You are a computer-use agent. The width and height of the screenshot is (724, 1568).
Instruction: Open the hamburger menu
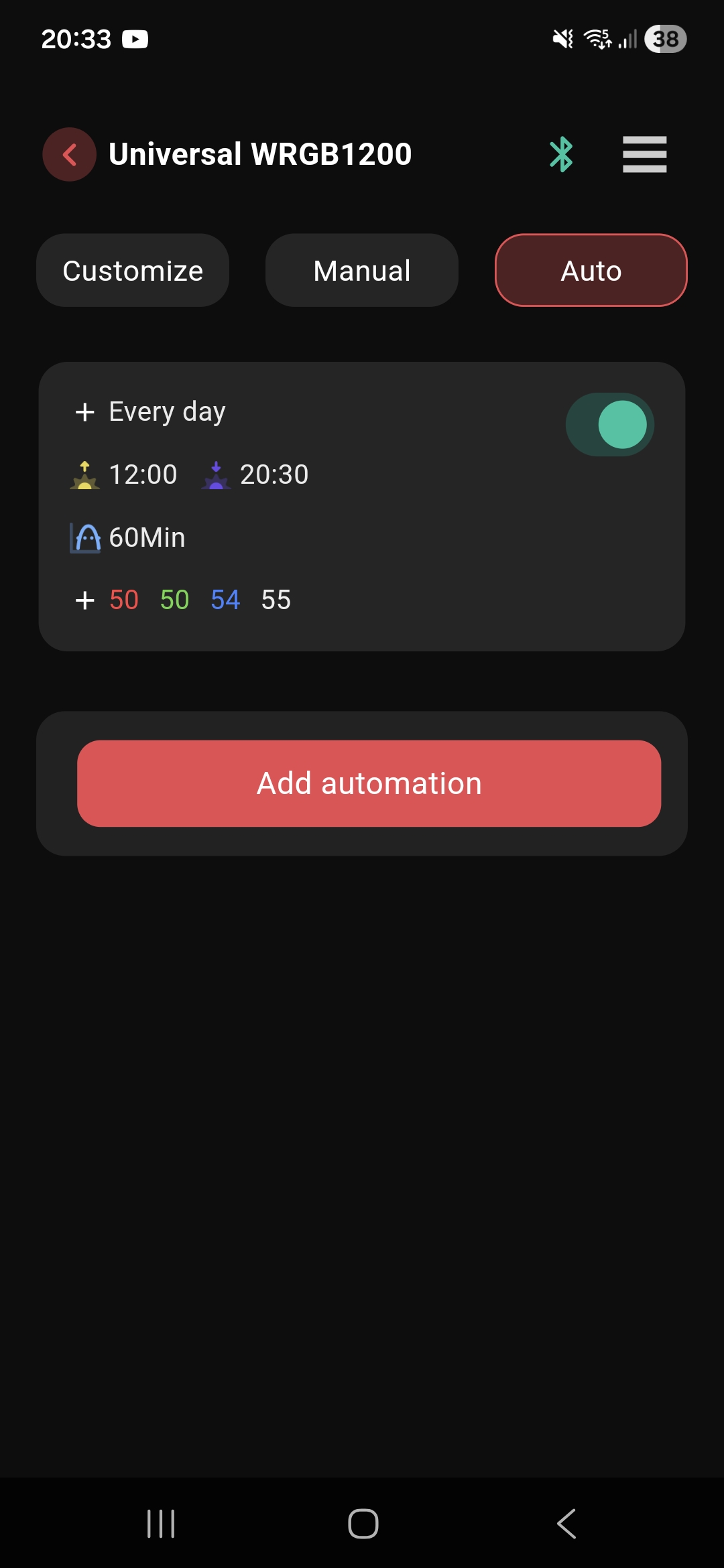[644, 155]
